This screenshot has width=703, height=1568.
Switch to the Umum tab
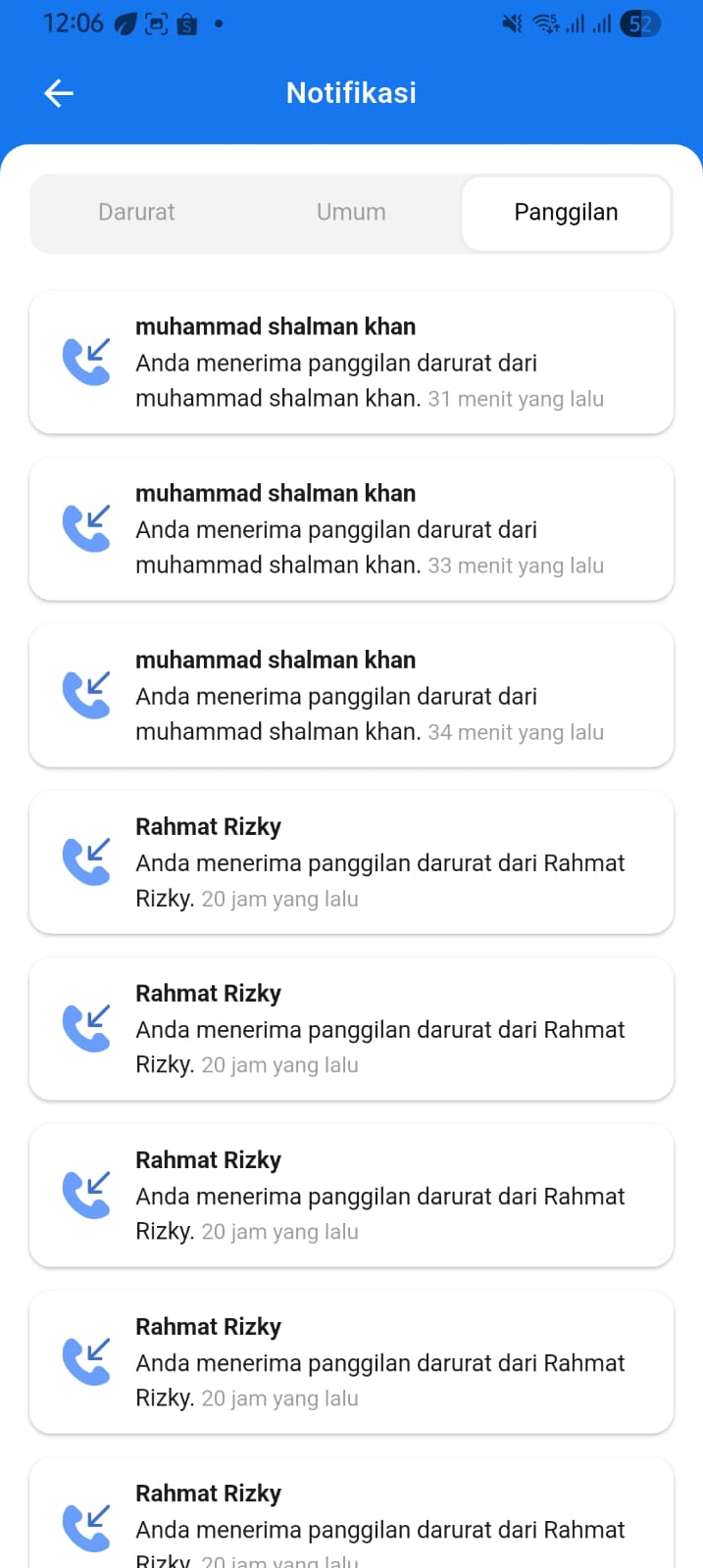(x=351, y=213)
